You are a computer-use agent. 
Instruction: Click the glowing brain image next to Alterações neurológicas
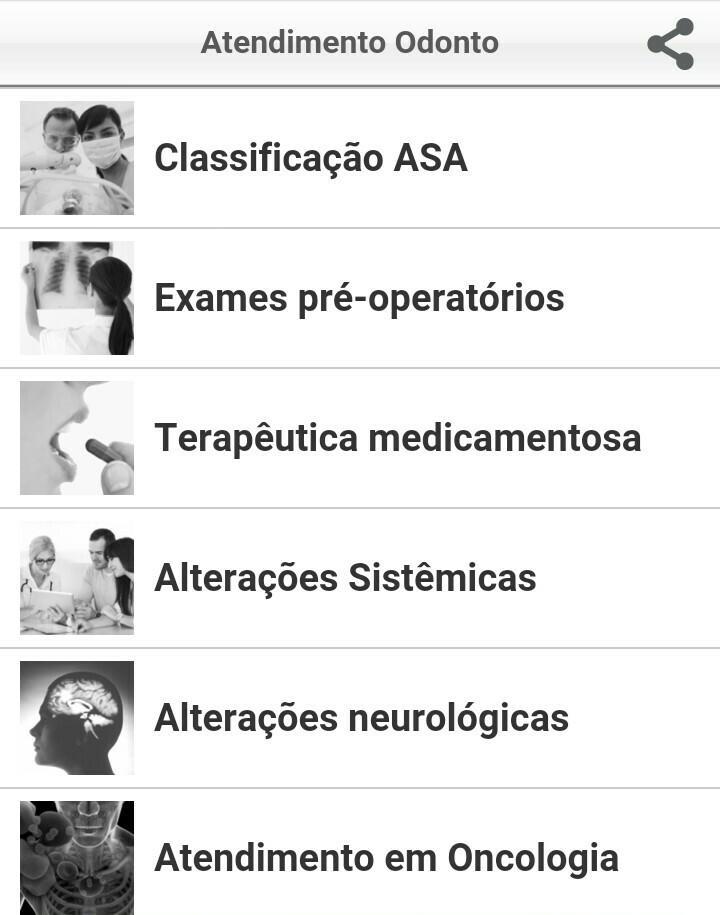78,717
